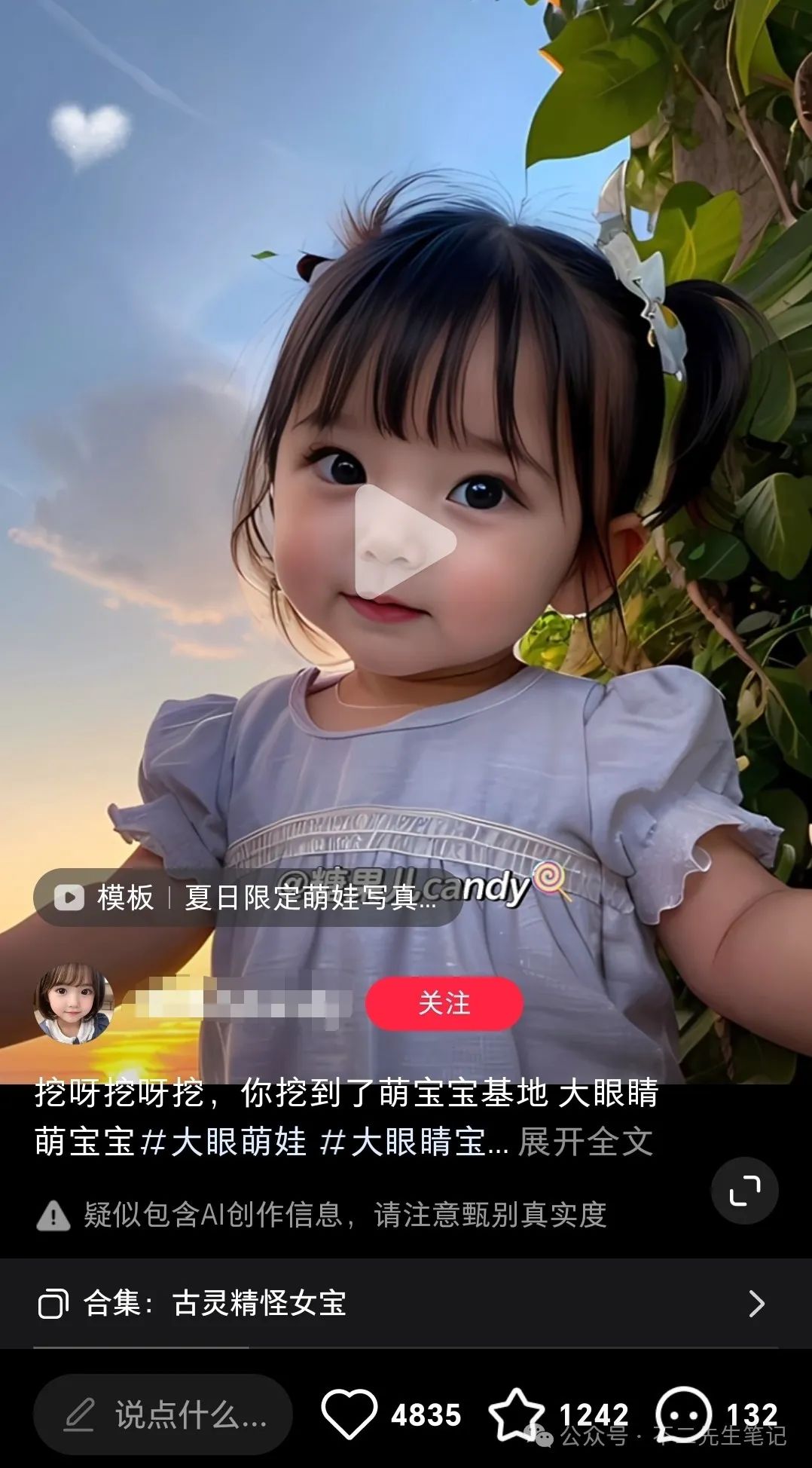Play the paused video
Image resolution: width=812 pixels, height=1468 pixels.
404,541
